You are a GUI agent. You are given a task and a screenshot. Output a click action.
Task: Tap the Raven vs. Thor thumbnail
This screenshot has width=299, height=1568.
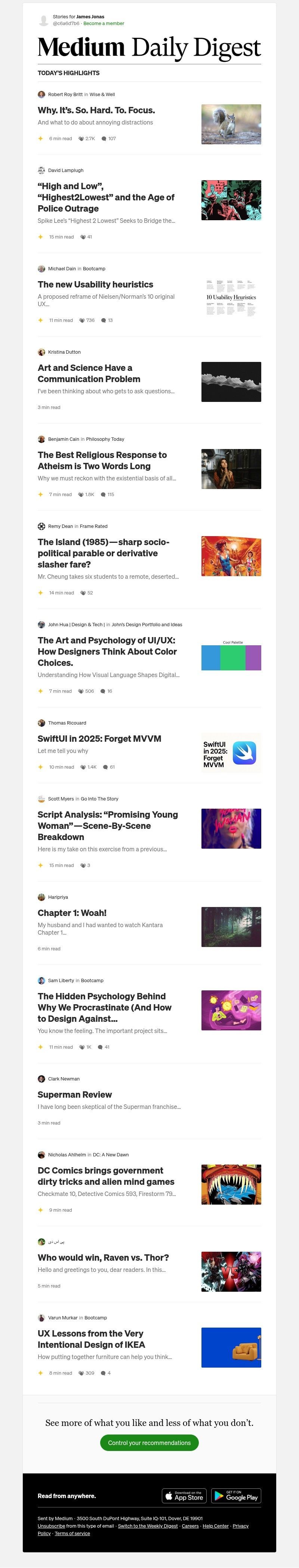231,1272
